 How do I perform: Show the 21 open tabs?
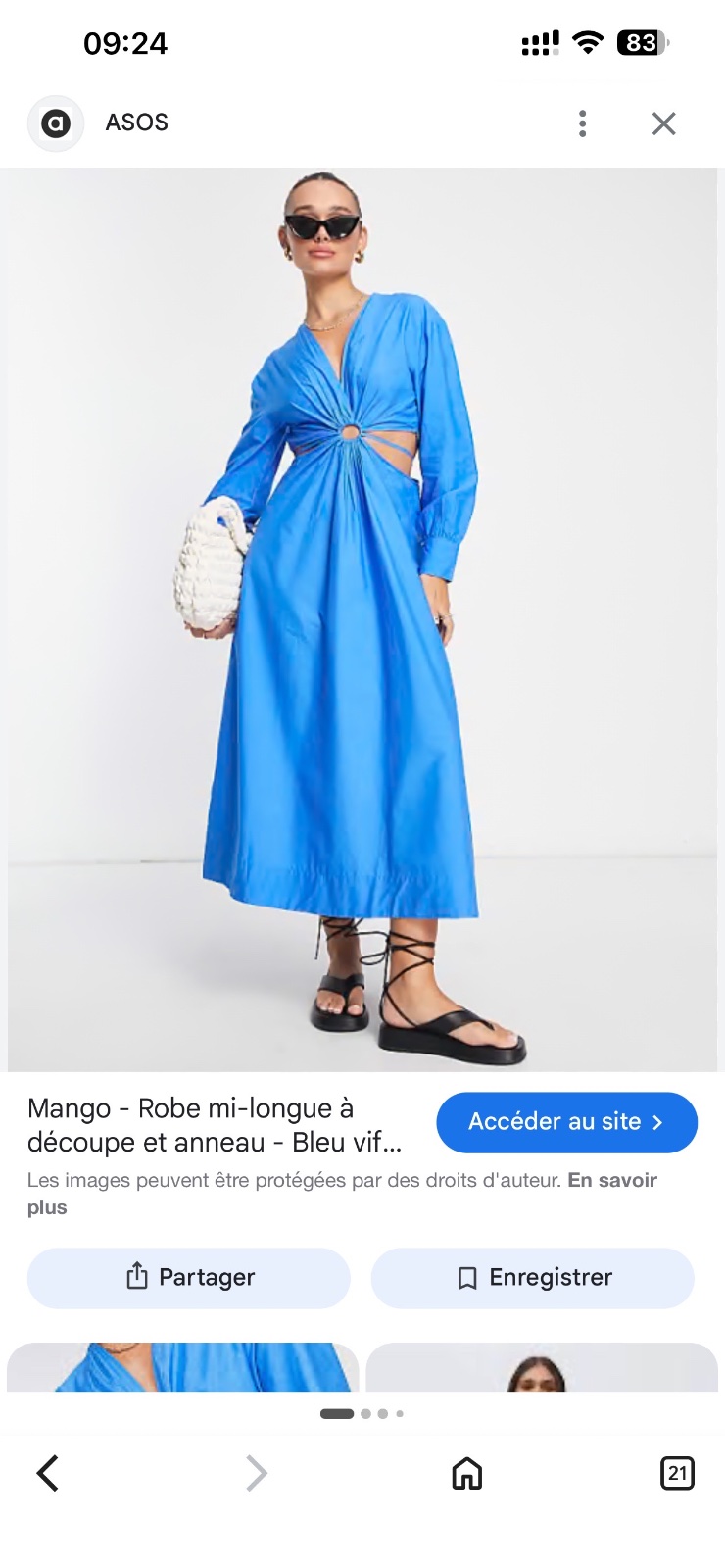tap(677, 1472)
